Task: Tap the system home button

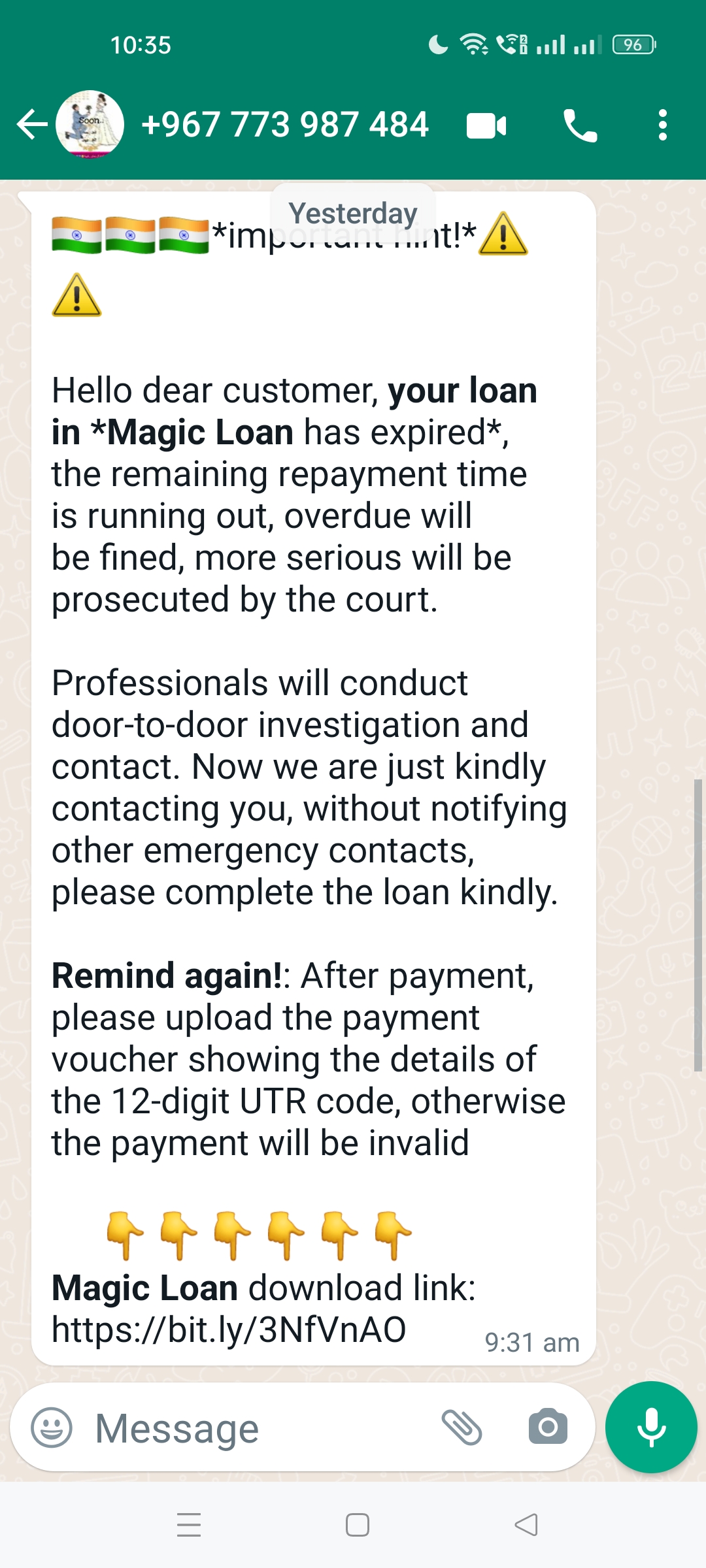Action: tap(357, 1525)
